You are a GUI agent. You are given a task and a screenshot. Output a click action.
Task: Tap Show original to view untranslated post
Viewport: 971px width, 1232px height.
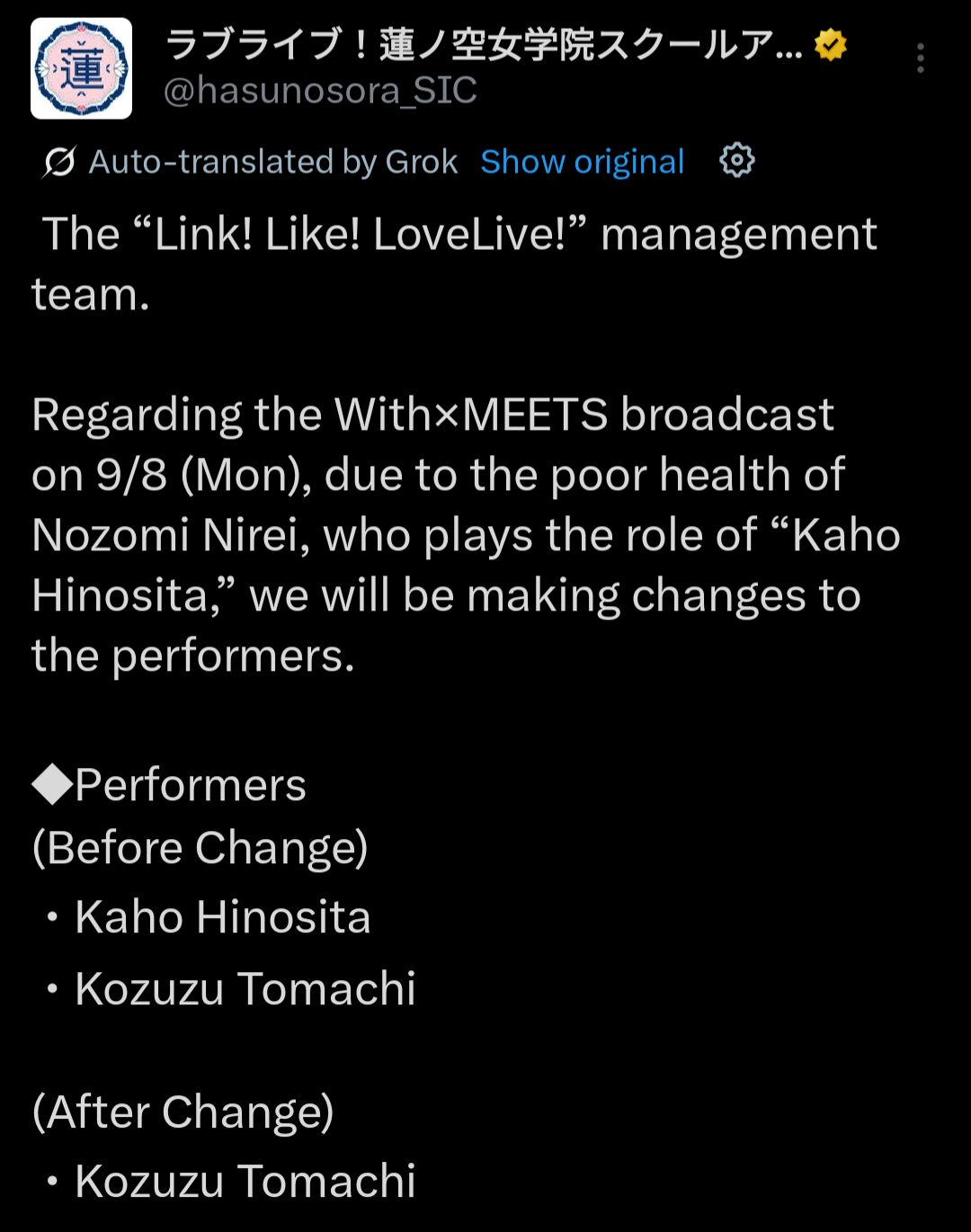(x=582, y=162)
